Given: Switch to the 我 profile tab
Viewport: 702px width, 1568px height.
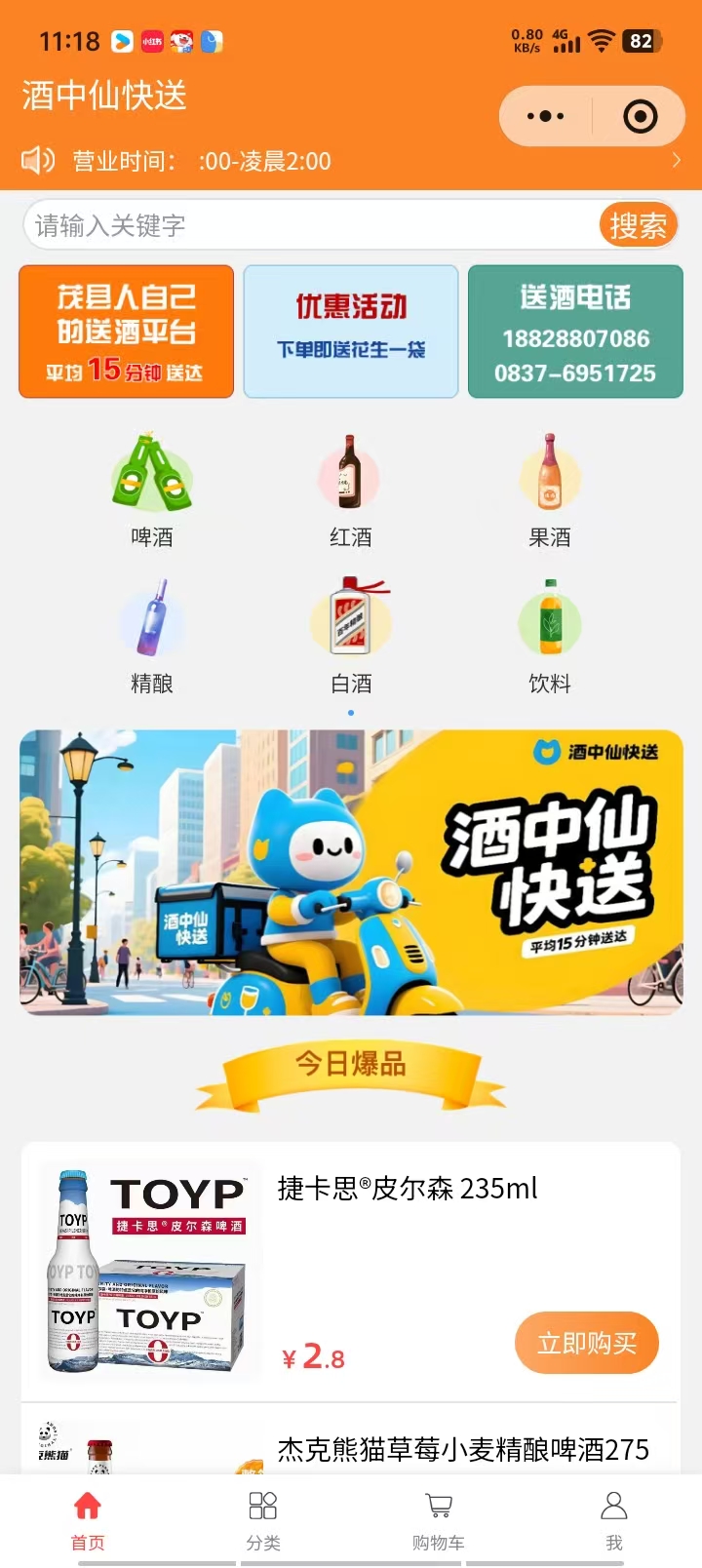Looking at the screenshot, I should [x=614, y=1519].
